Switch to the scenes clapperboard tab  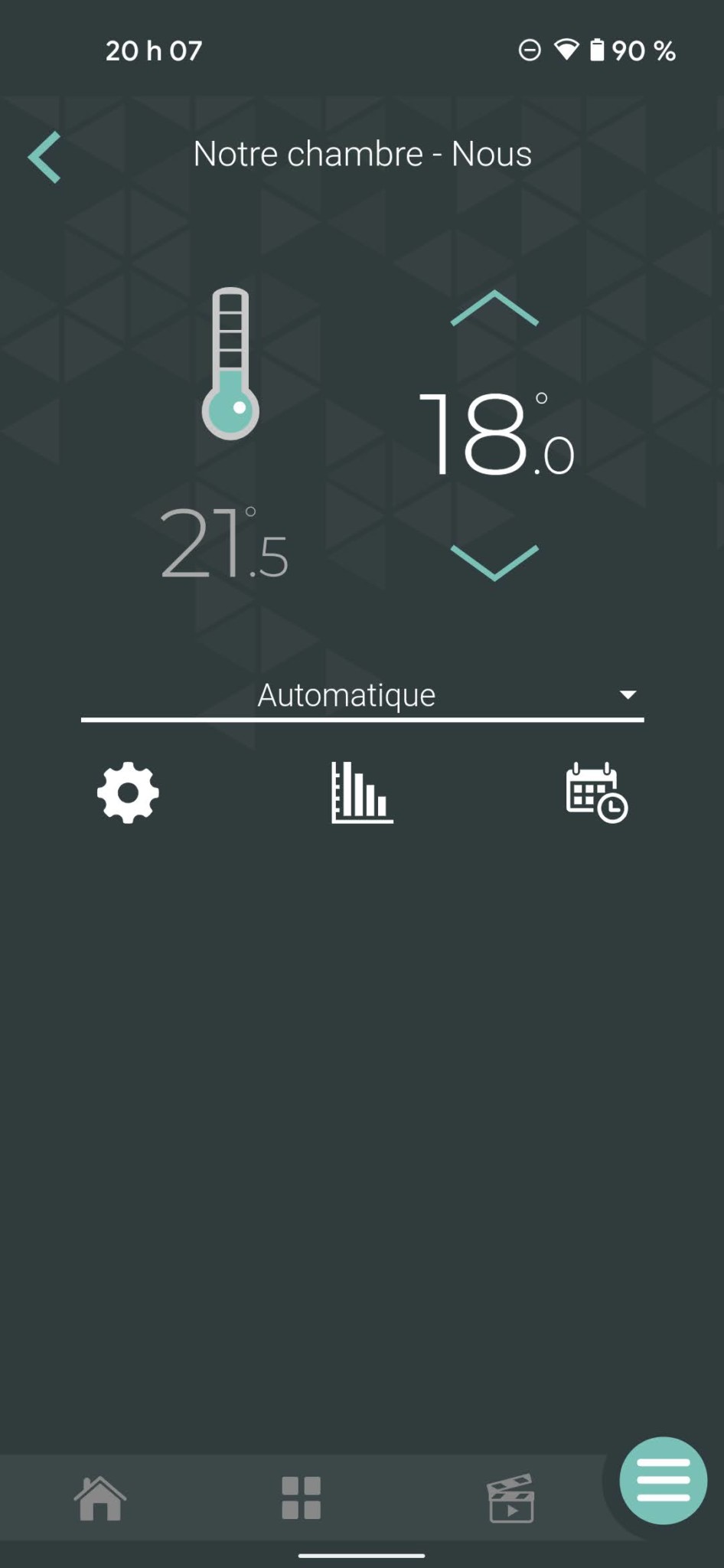click(510, 1498)
